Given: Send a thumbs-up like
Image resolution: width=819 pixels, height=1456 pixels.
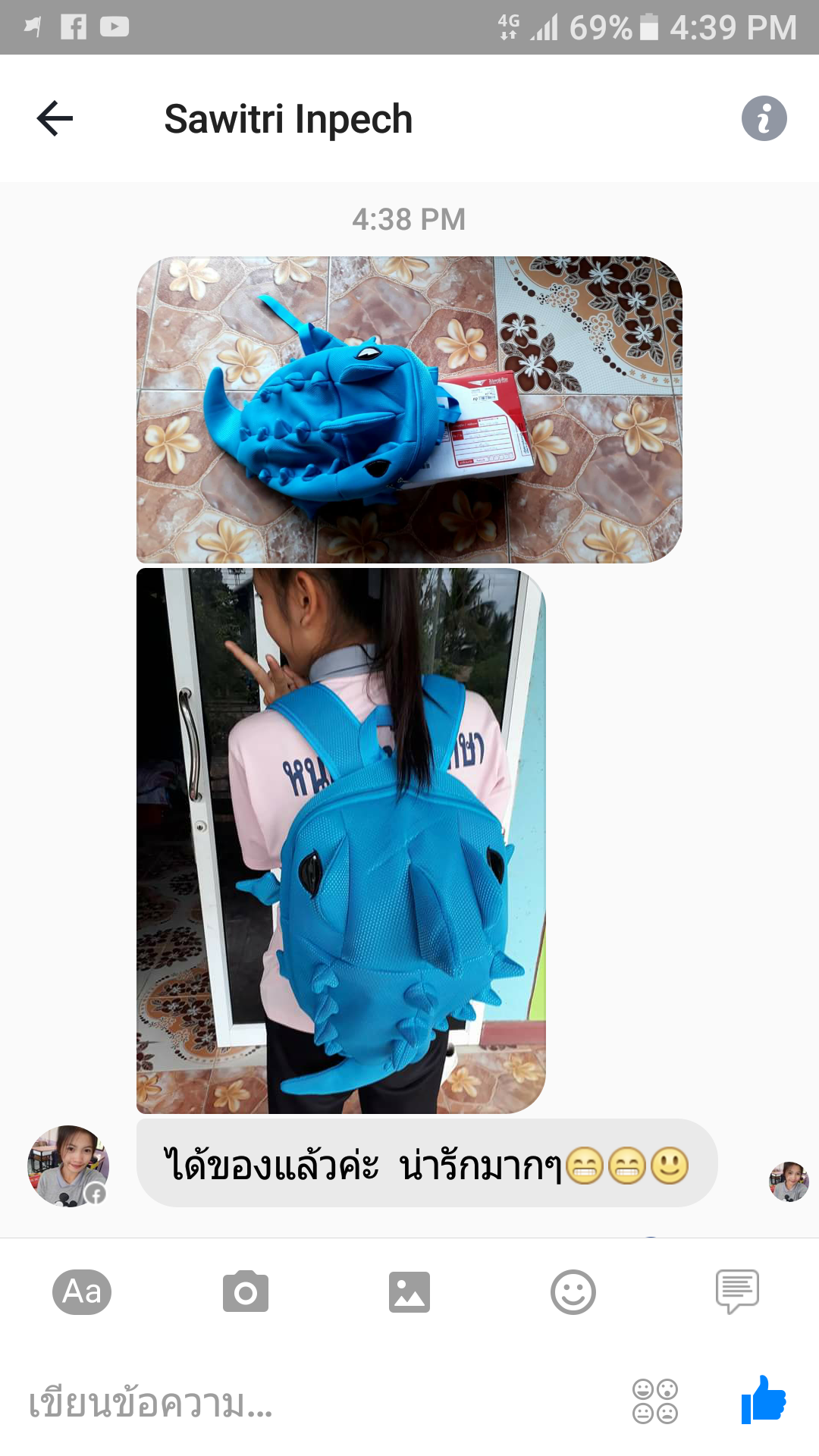Looking at the screenshot, I should tap(764, 1399).
